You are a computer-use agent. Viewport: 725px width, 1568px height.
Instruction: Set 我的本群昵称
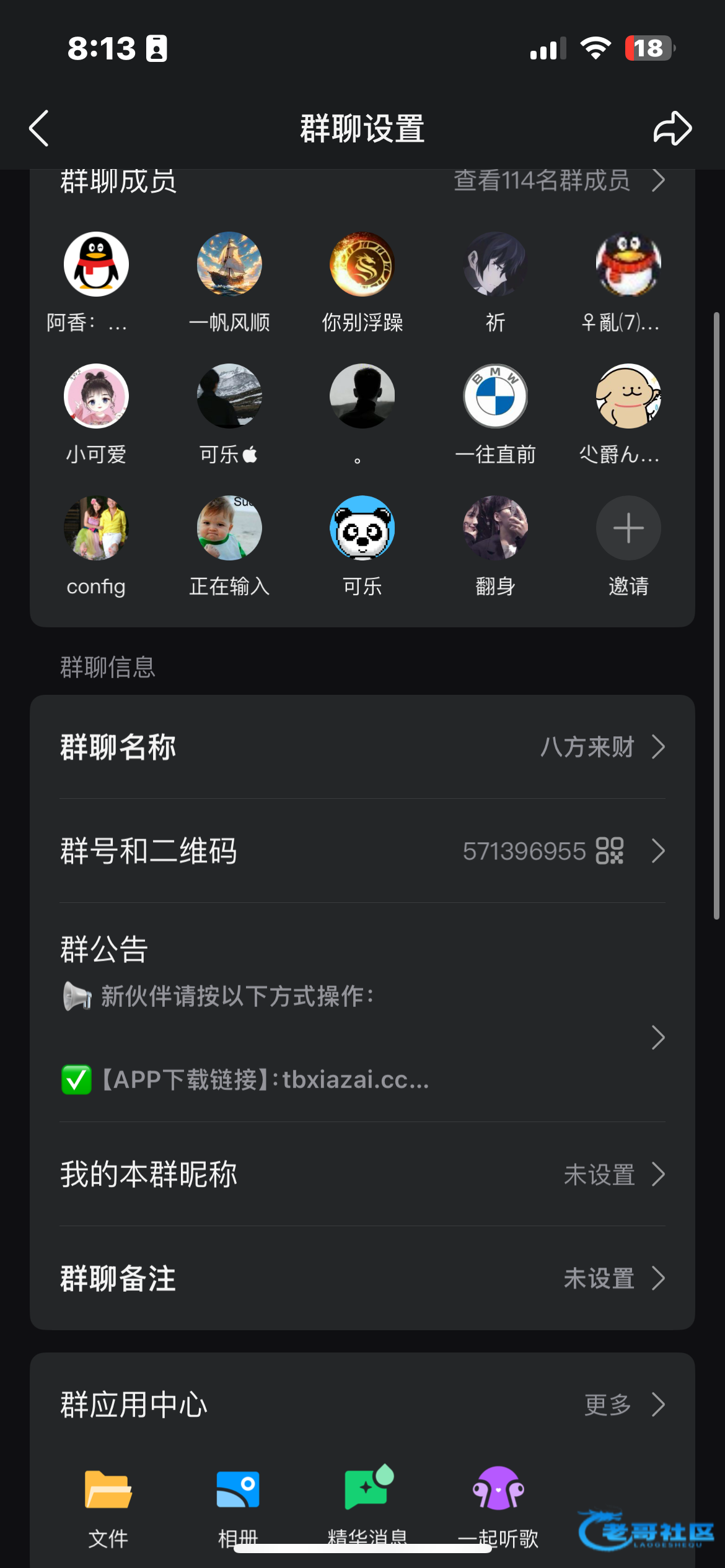click(362, 1174)
